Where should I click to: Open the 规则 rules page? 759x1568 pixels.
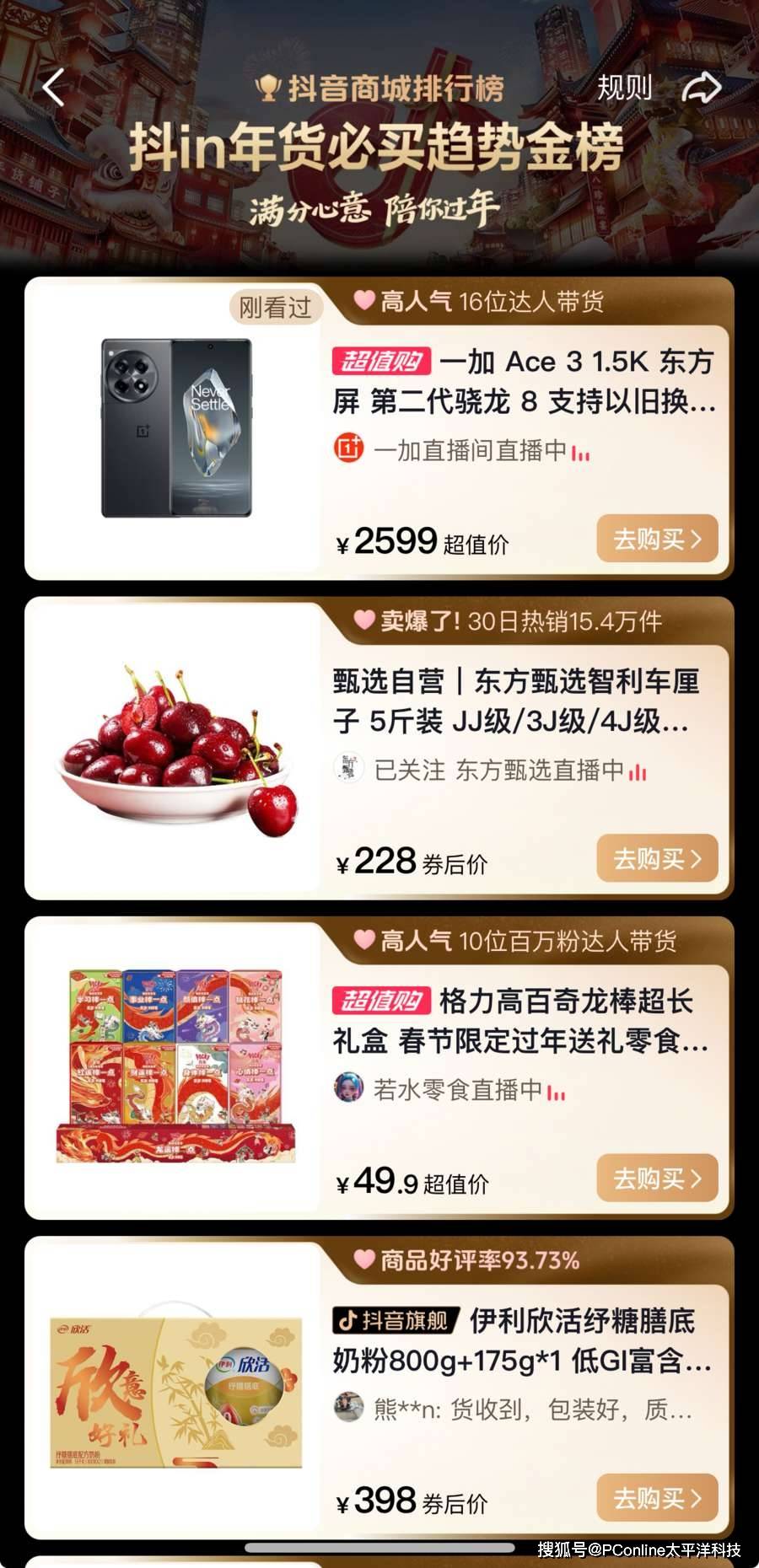tap(624, 87)
